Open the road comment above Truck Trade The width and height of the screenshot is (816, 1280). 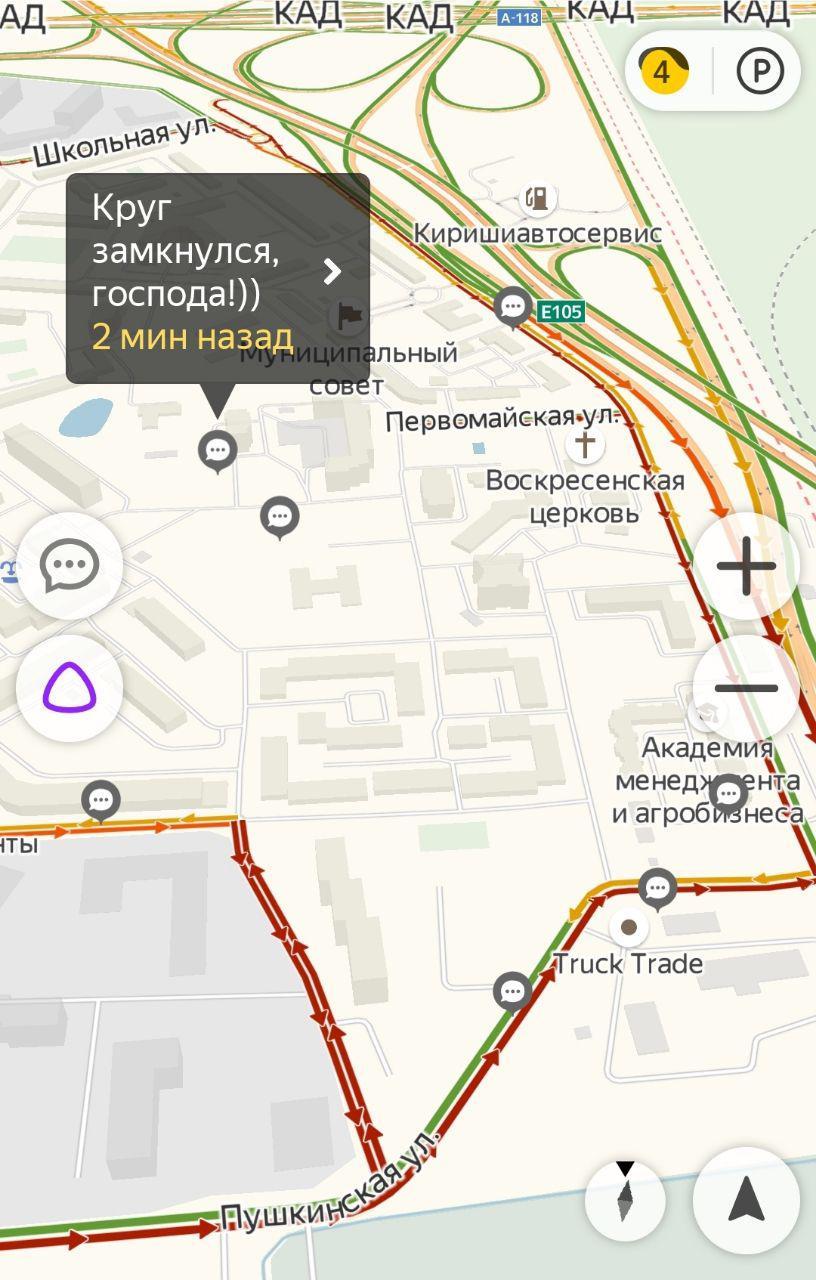click(657, 887)
